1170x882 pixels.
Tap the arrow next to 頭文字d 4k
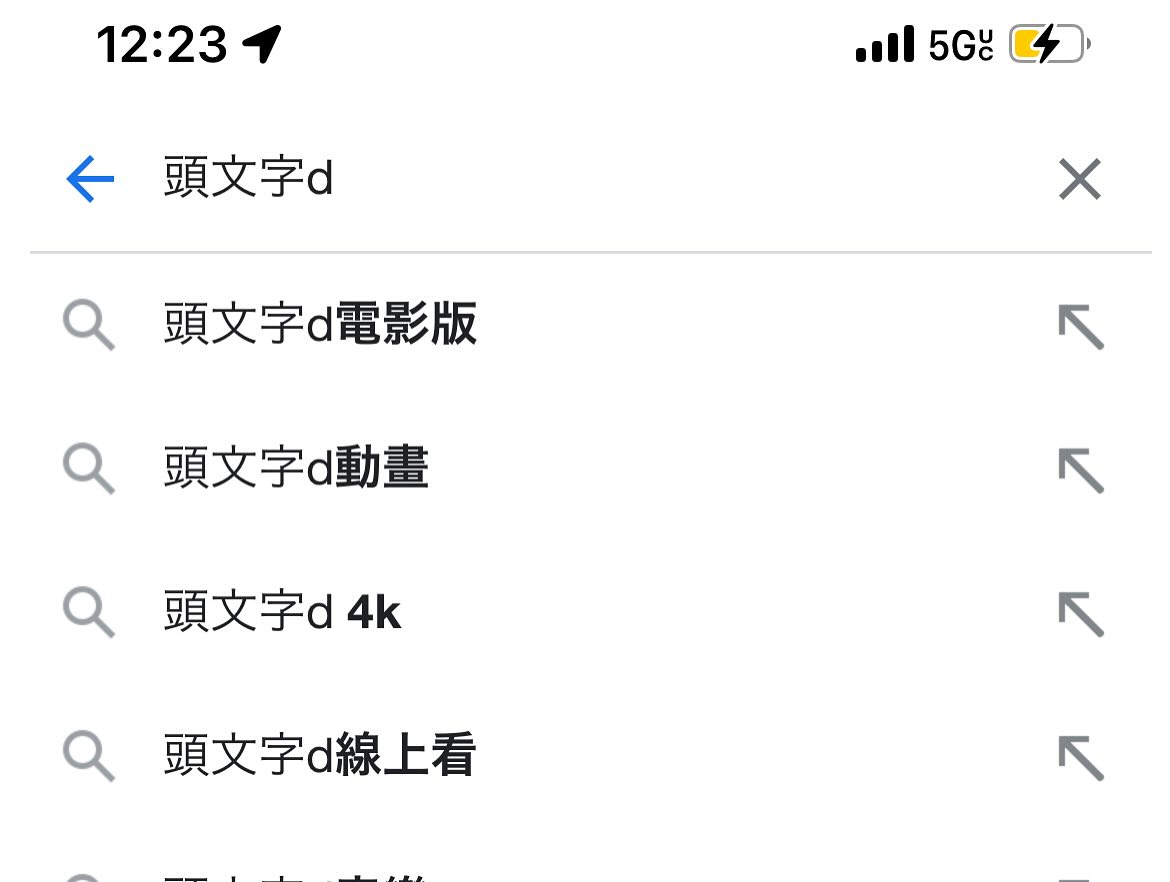coord(1080,613)
